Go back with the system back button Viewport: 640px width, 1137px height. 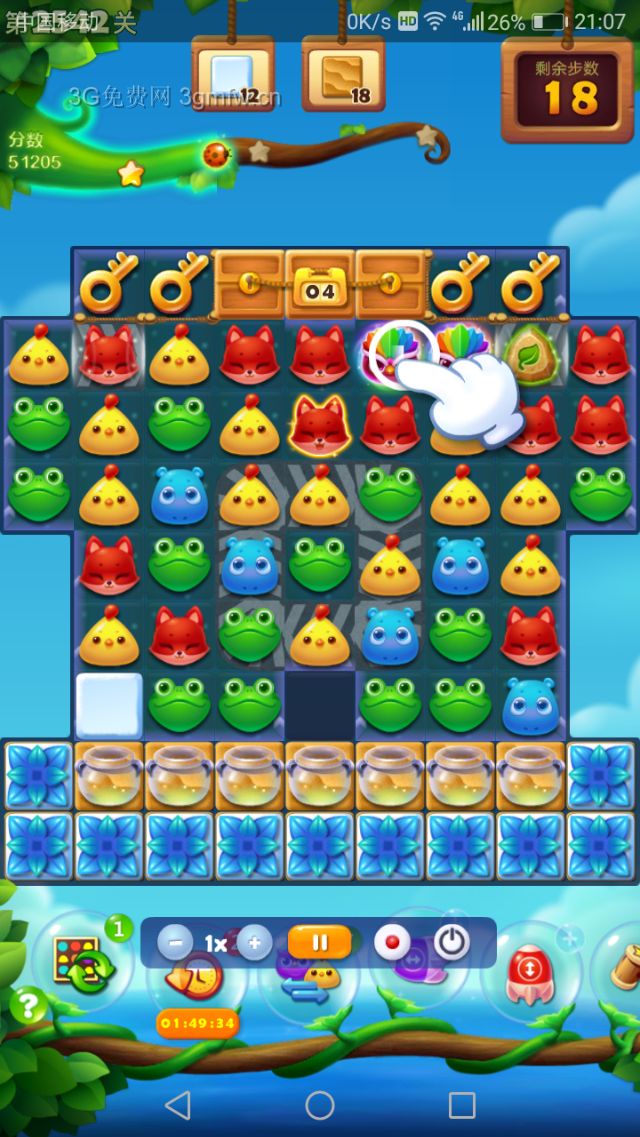177,1104
